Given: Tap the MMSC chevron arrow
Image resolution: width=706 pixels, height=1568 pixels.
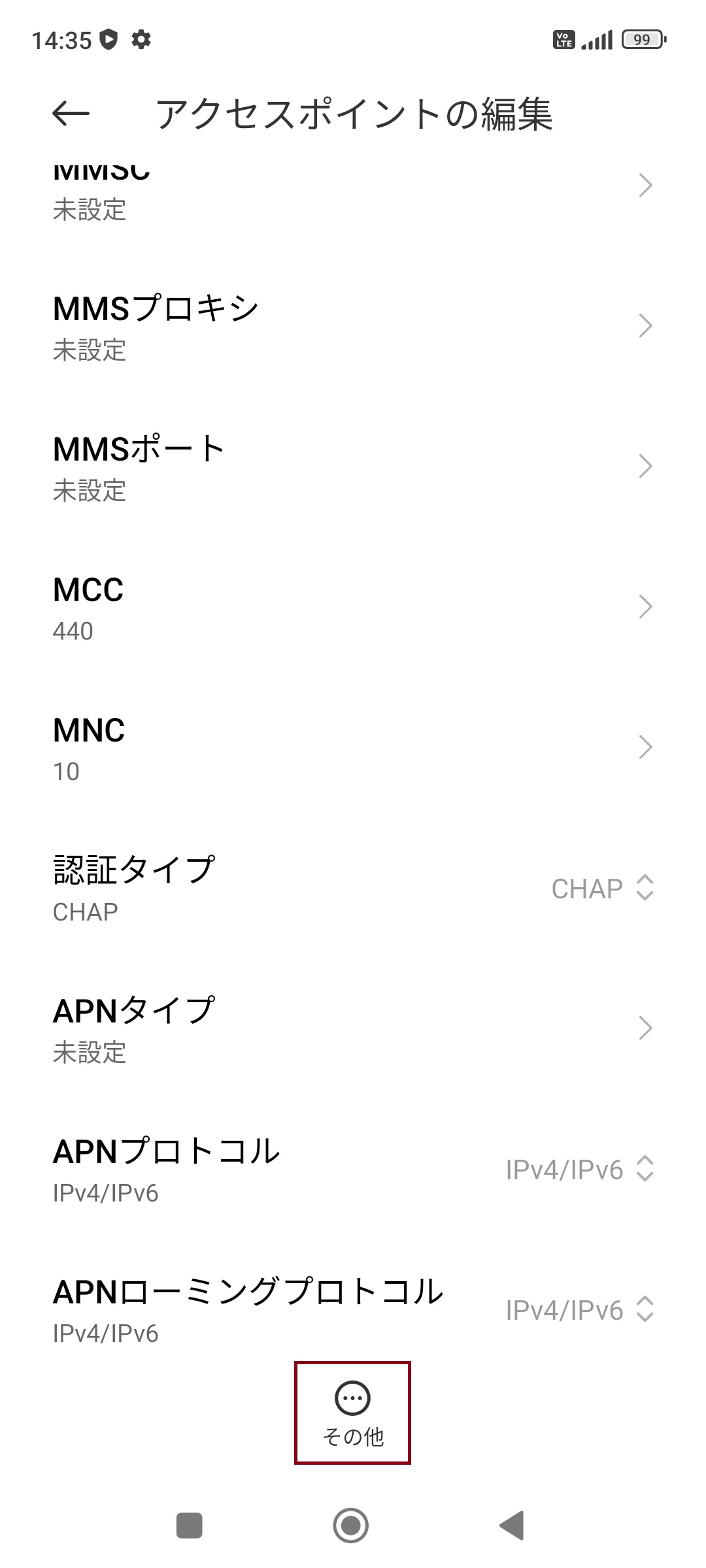Looking at the screenshot, I should [645, 186].
